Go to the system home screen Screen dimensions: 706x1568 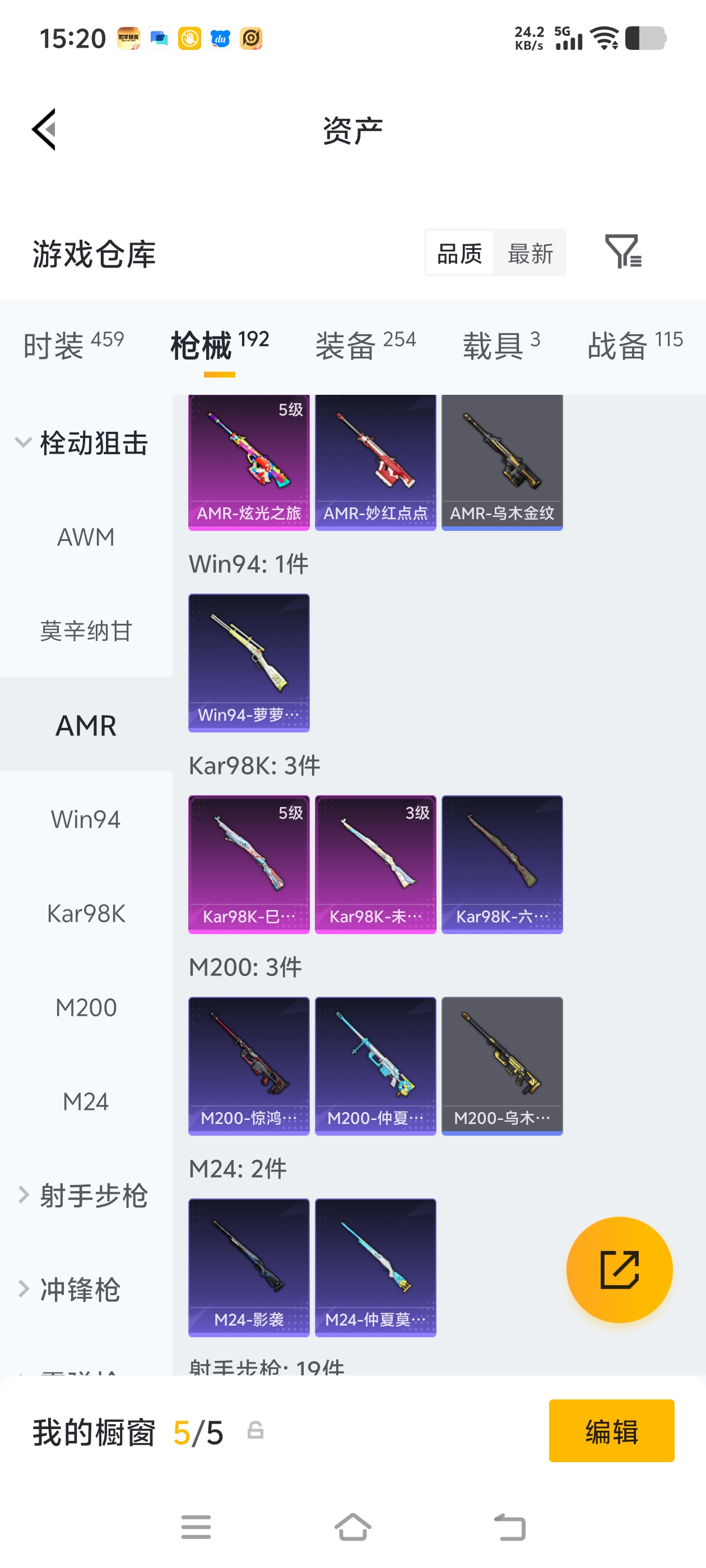pyautogui.click(x=352, y=1526)
